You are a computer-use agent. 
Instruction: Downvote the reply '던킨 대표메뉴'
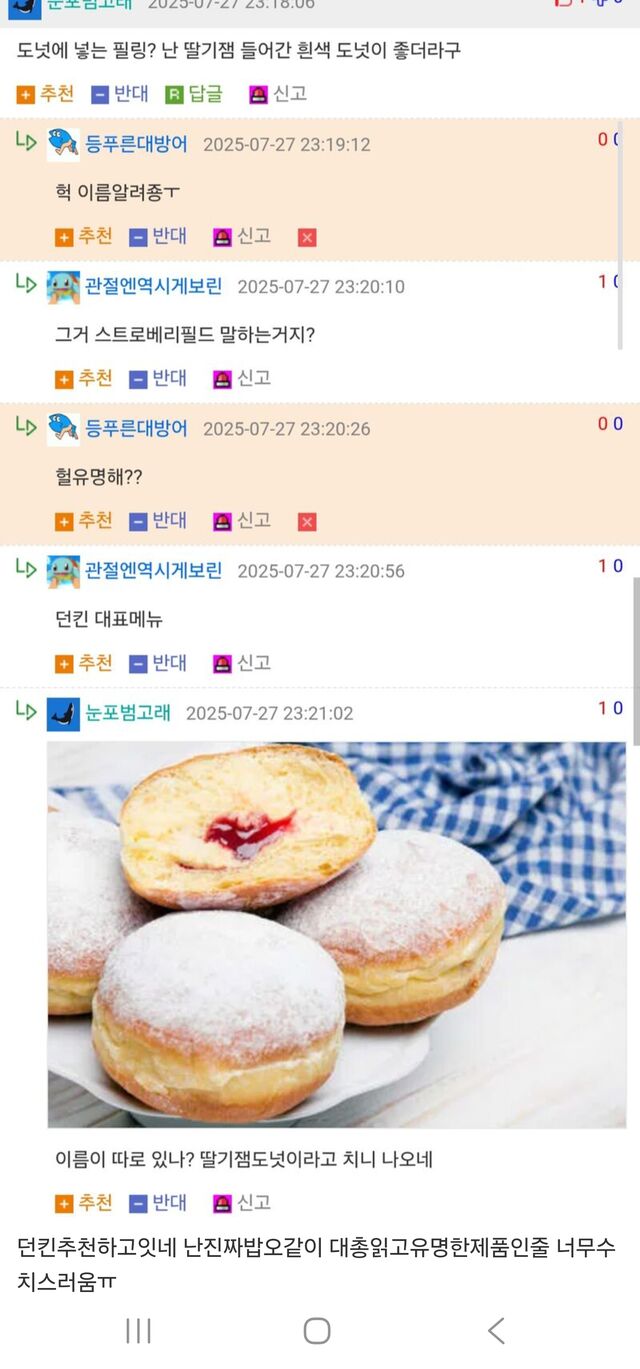158,663
